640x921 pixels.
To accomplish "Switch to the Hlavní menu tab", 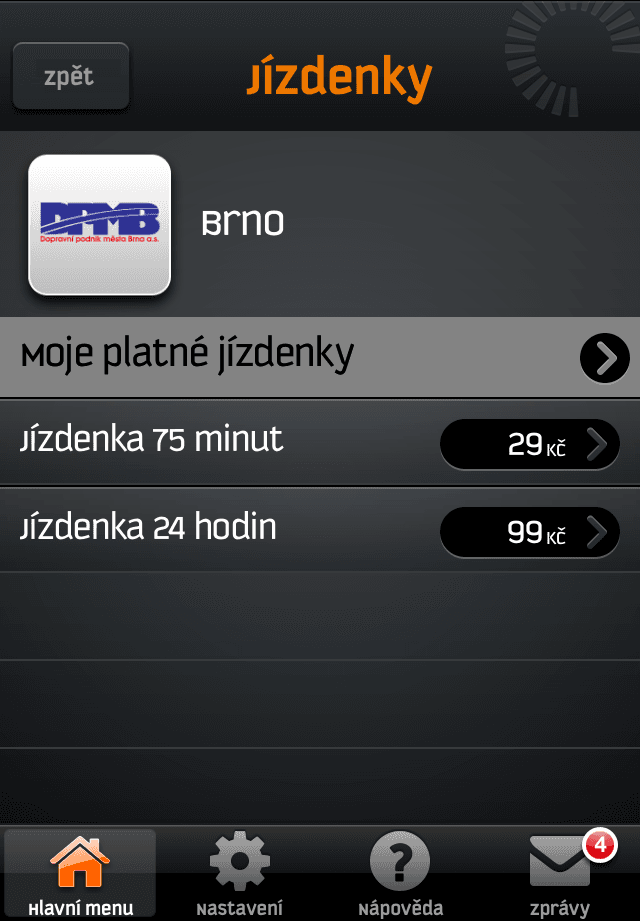I will pyautogui.click(x=80, y=874).
